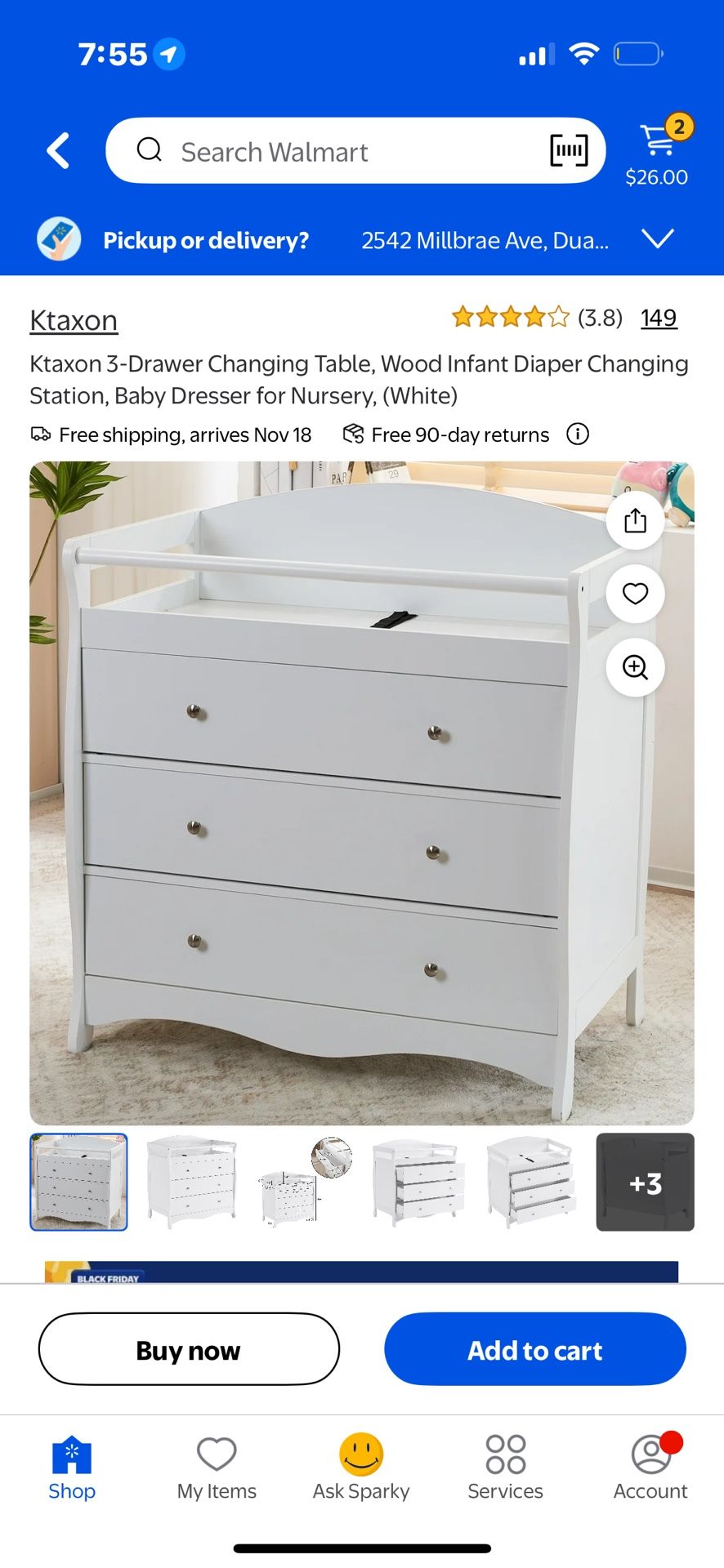724x1568 pixels.
Task: View the 149 customer reviews
Action: click(658, 318)
